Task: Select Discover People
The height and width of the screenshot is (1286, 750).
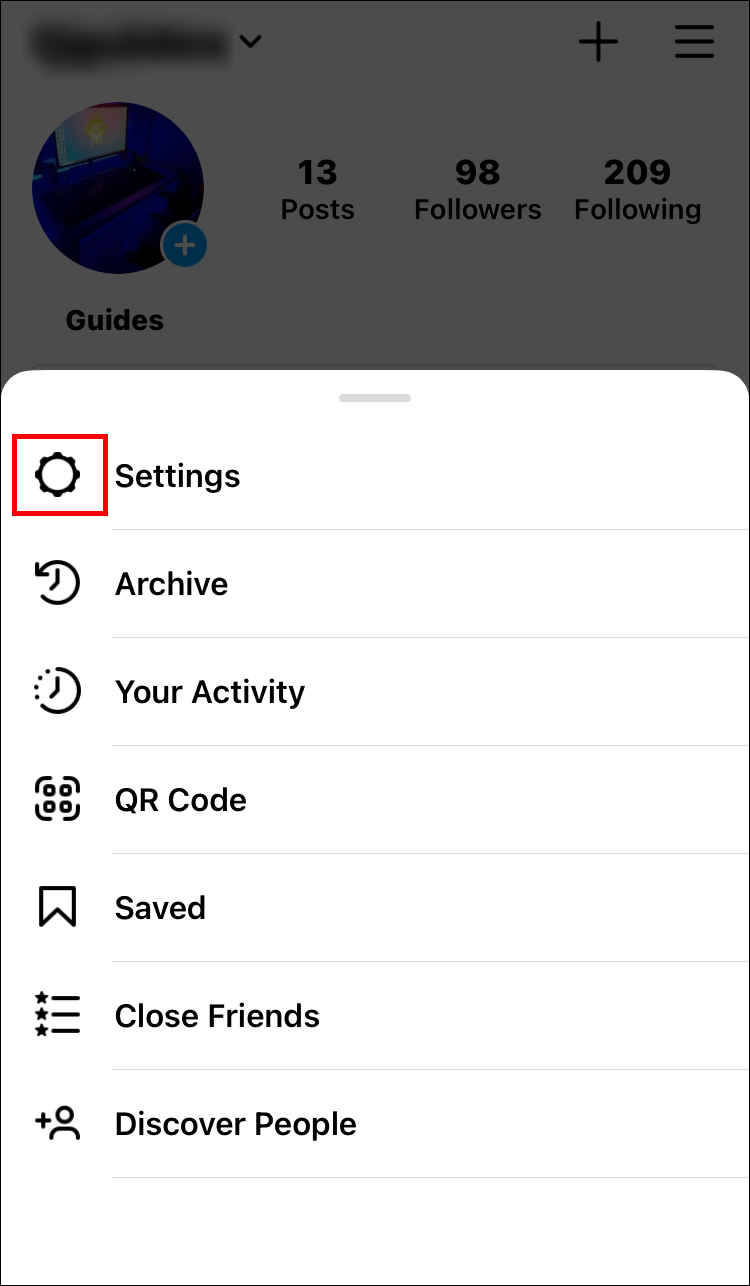Action: (235, 1124)
